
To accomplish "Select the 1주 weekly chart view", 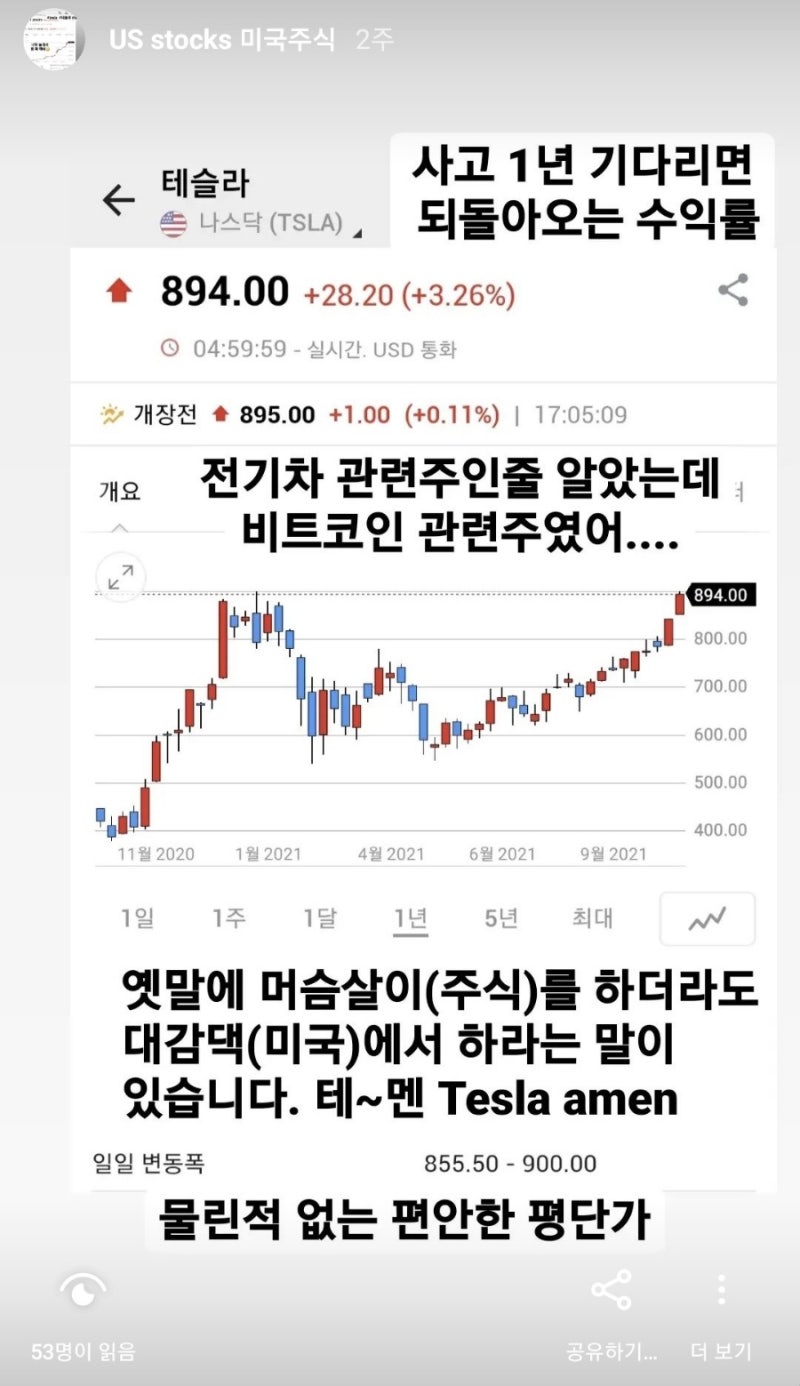I will 230,918.
